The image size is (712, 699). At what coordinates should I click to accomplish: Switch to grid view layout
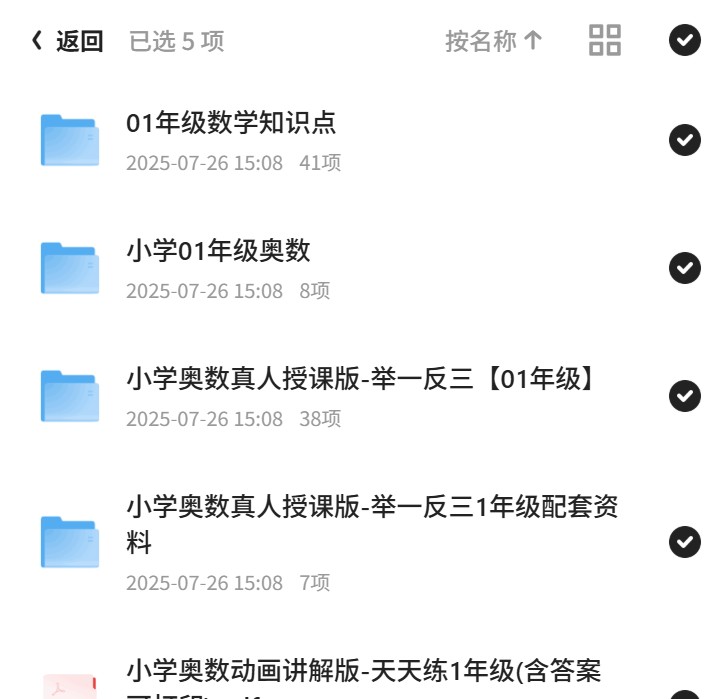pos(605,40)
